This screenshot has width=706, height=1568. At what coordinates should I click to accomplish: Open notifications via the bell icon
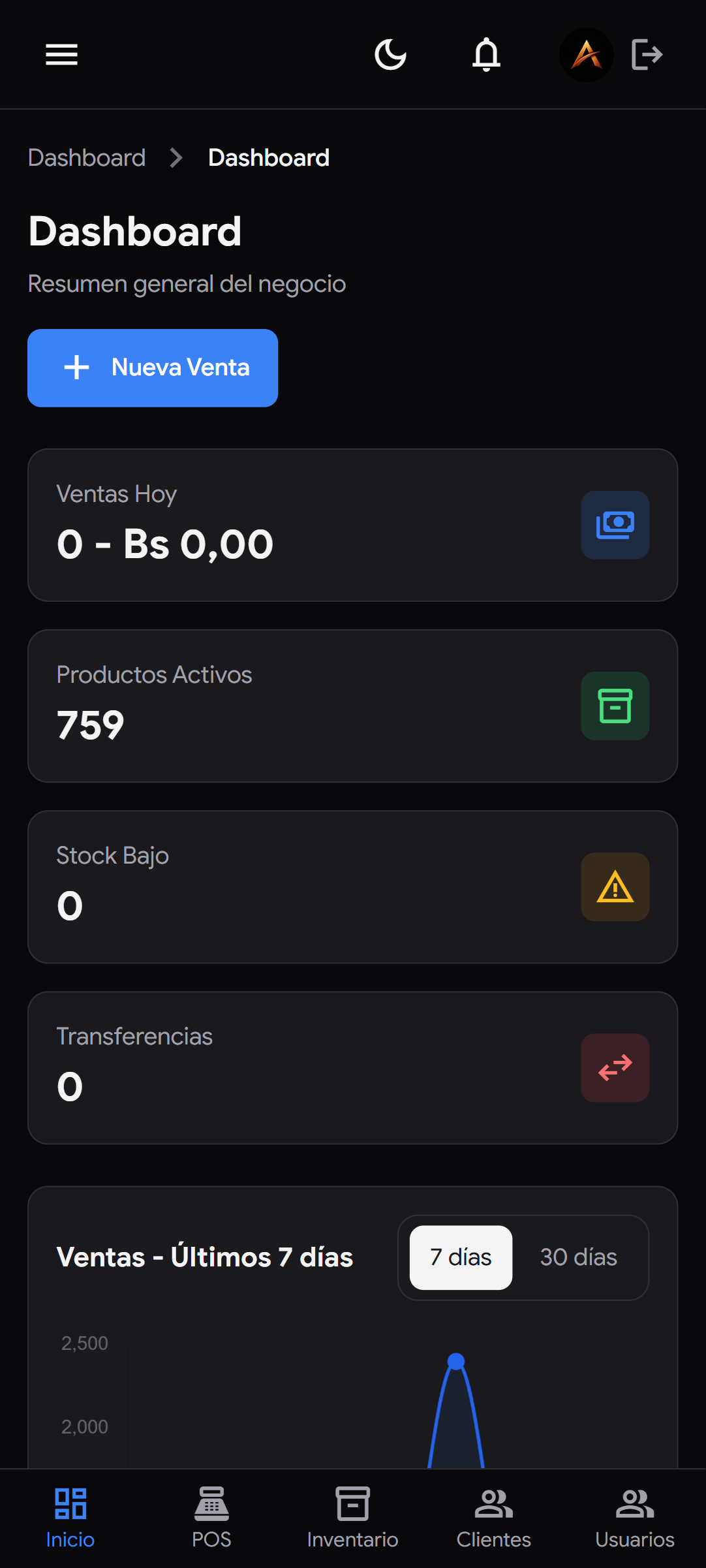(487, 55)
